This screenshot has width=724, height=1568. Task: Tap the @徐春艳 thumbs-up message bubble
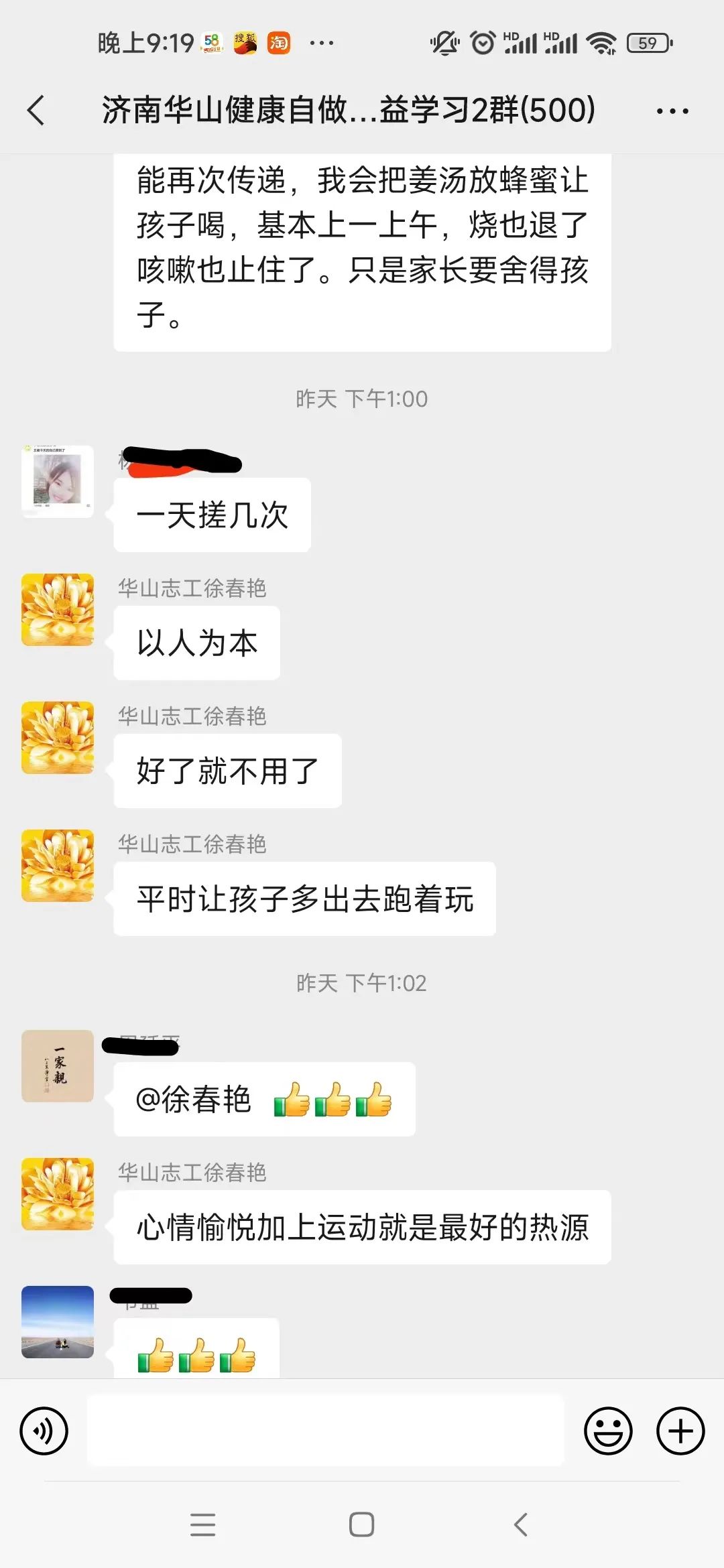pos(265,1099)
